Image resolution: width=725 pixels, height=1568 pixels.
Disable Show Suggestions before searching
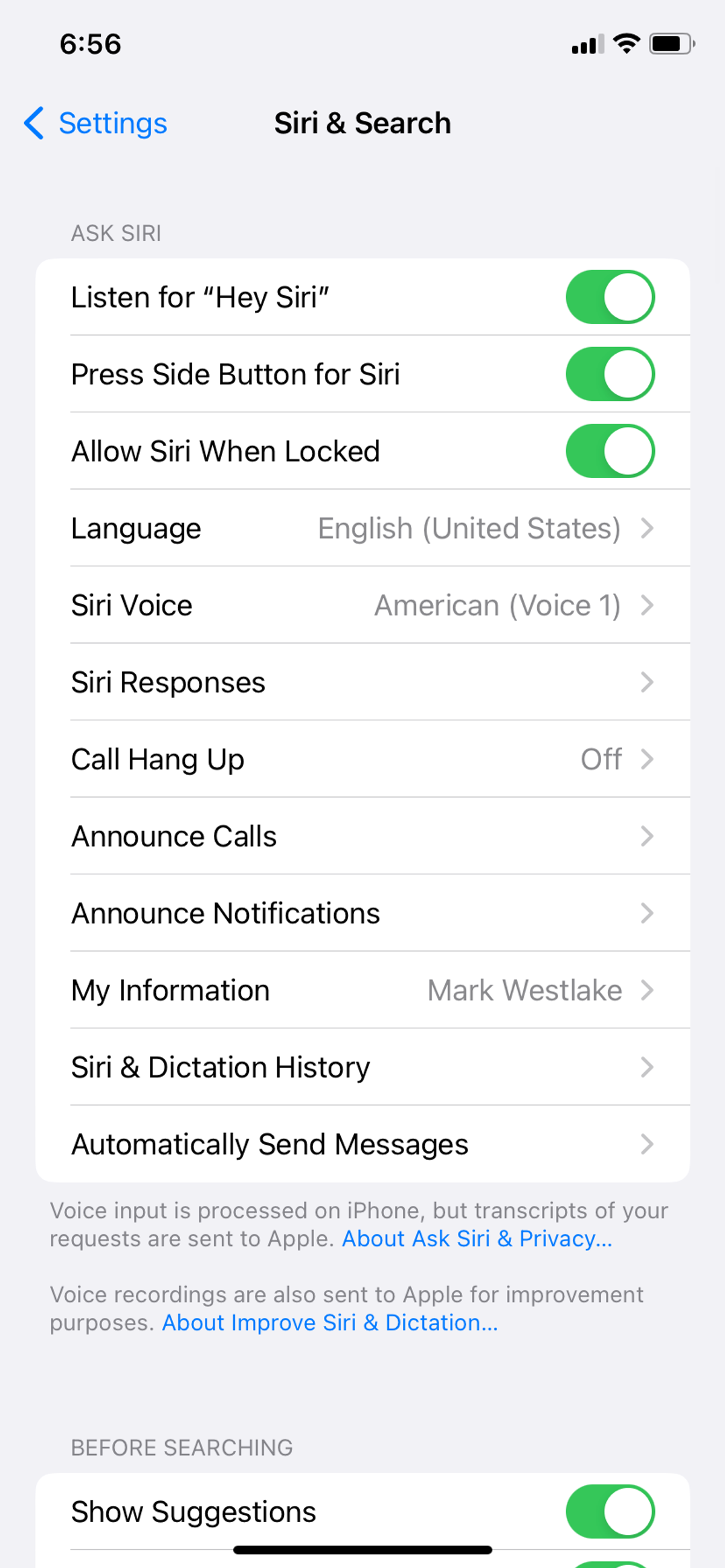pos(610,1510)
